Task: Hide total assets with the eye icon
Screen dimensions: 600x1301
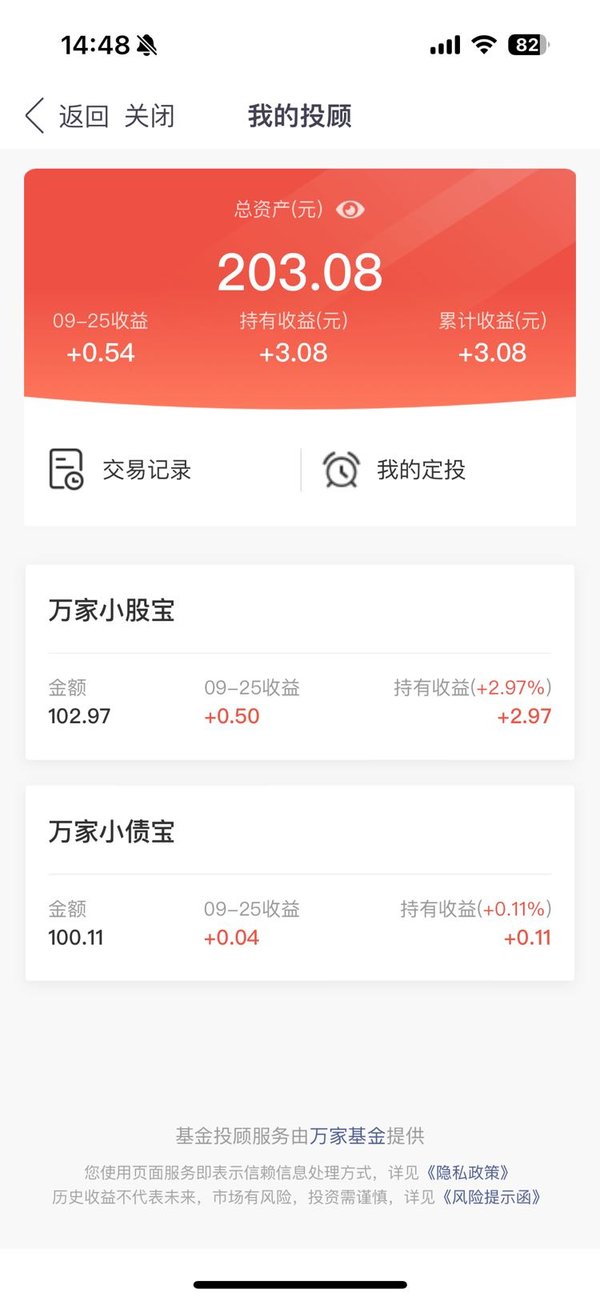Action: [351, 209]
